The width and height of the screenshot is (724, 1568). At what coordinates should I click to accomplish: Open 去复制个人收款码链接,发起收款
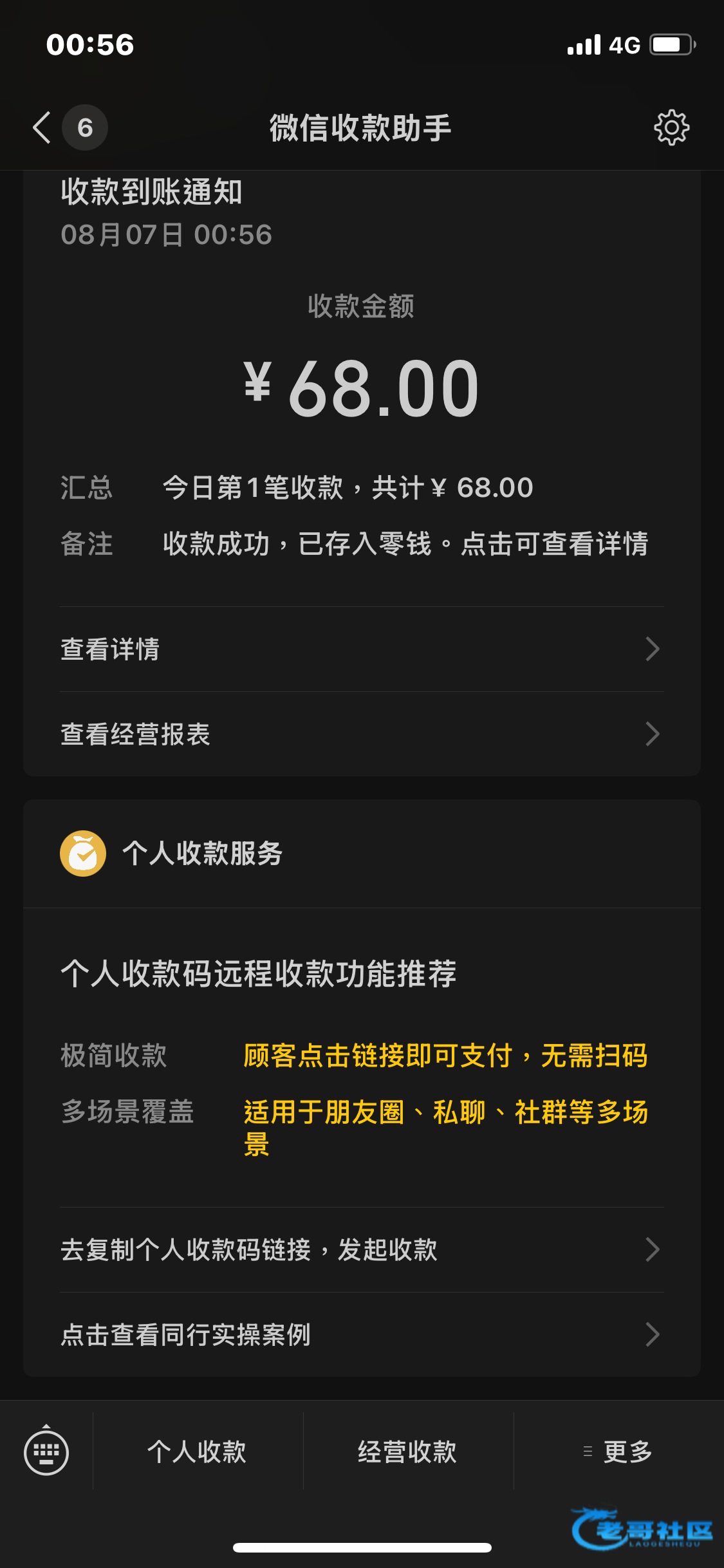pyautogui.click(x=362, y=1249)
